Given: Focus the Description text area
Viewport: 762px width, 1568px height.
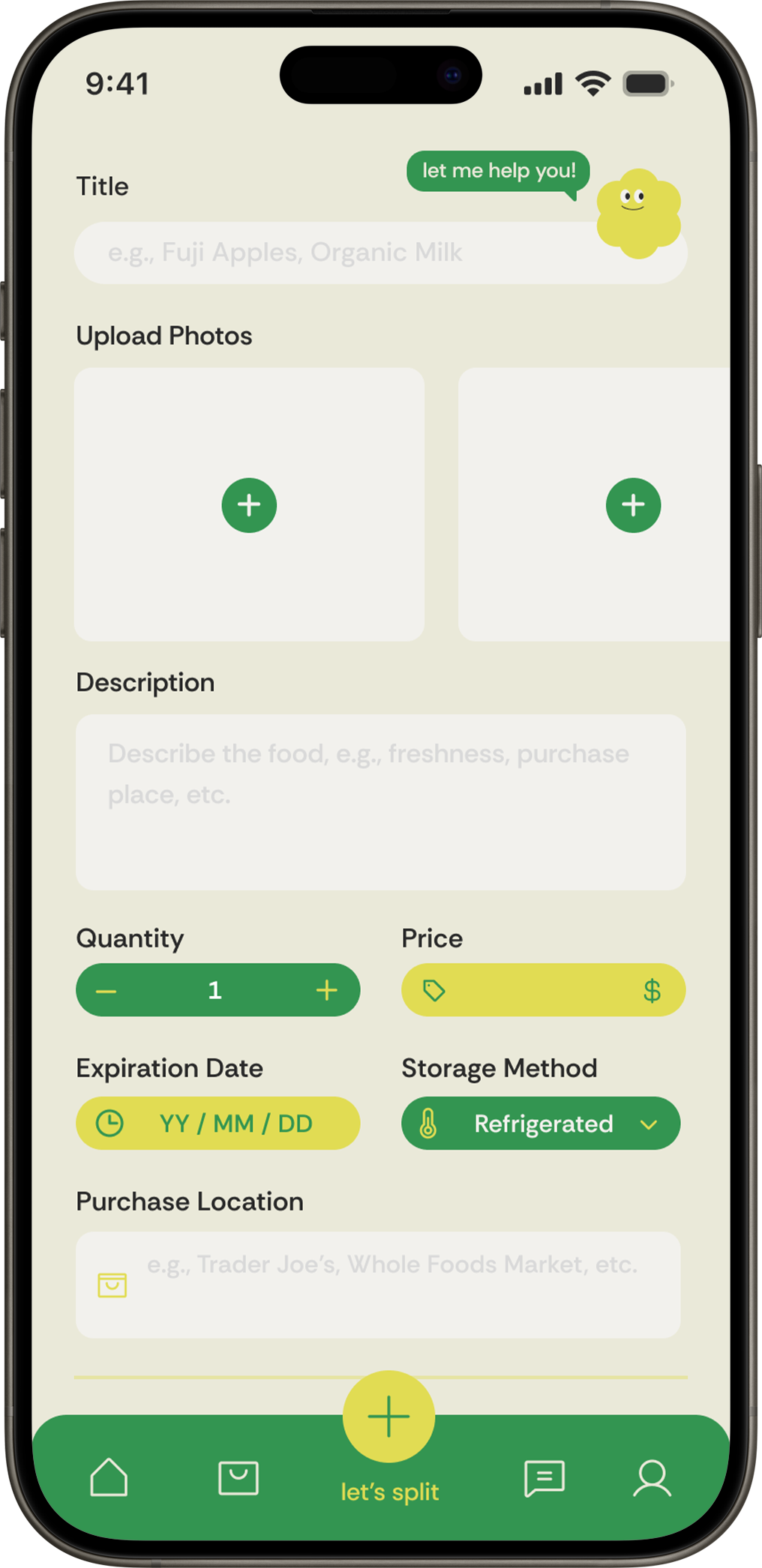Looking at the screenshot, I should tap(380, 802).
